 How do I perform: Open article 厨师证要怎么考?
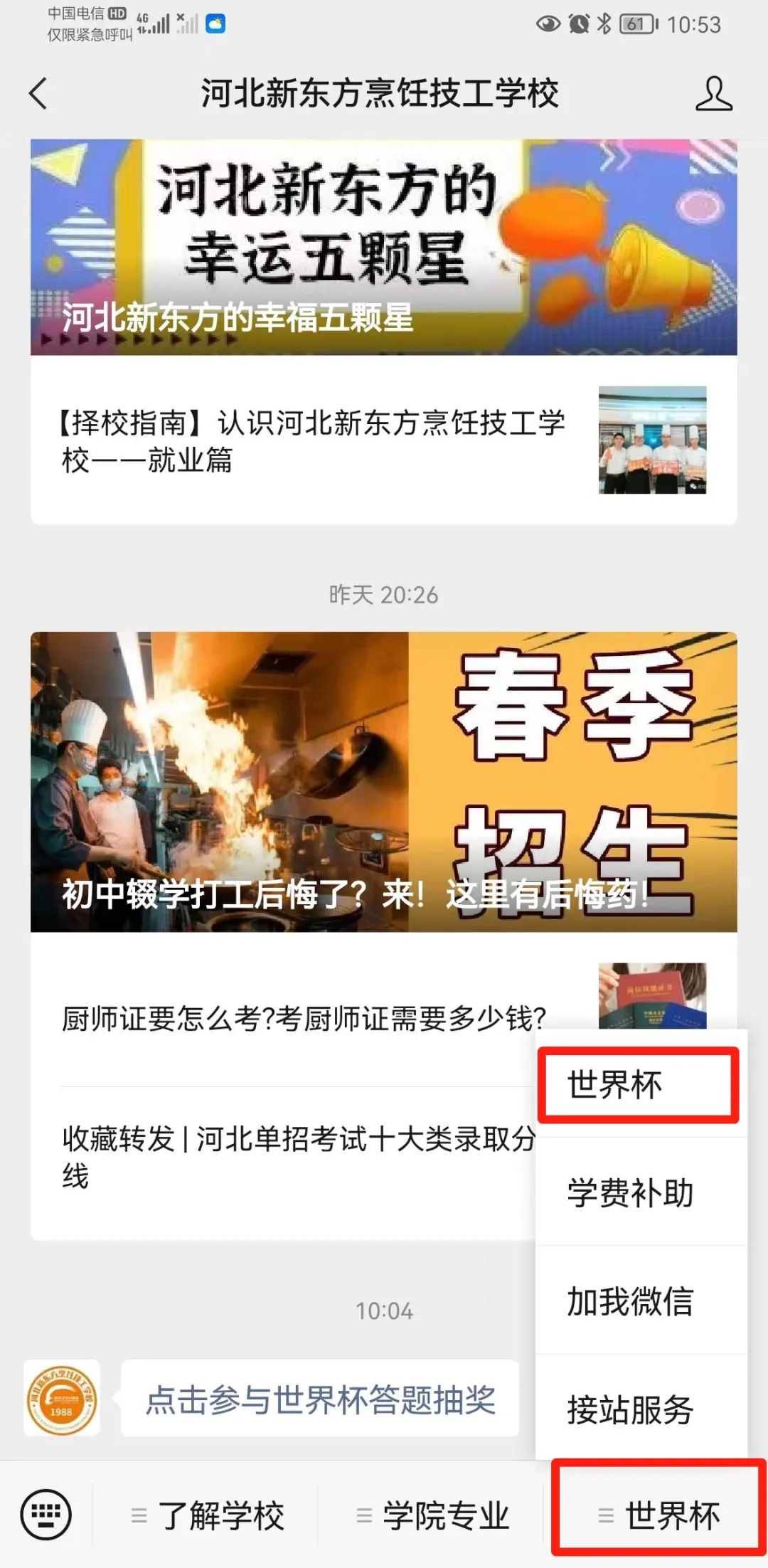tap(304, 1019)
